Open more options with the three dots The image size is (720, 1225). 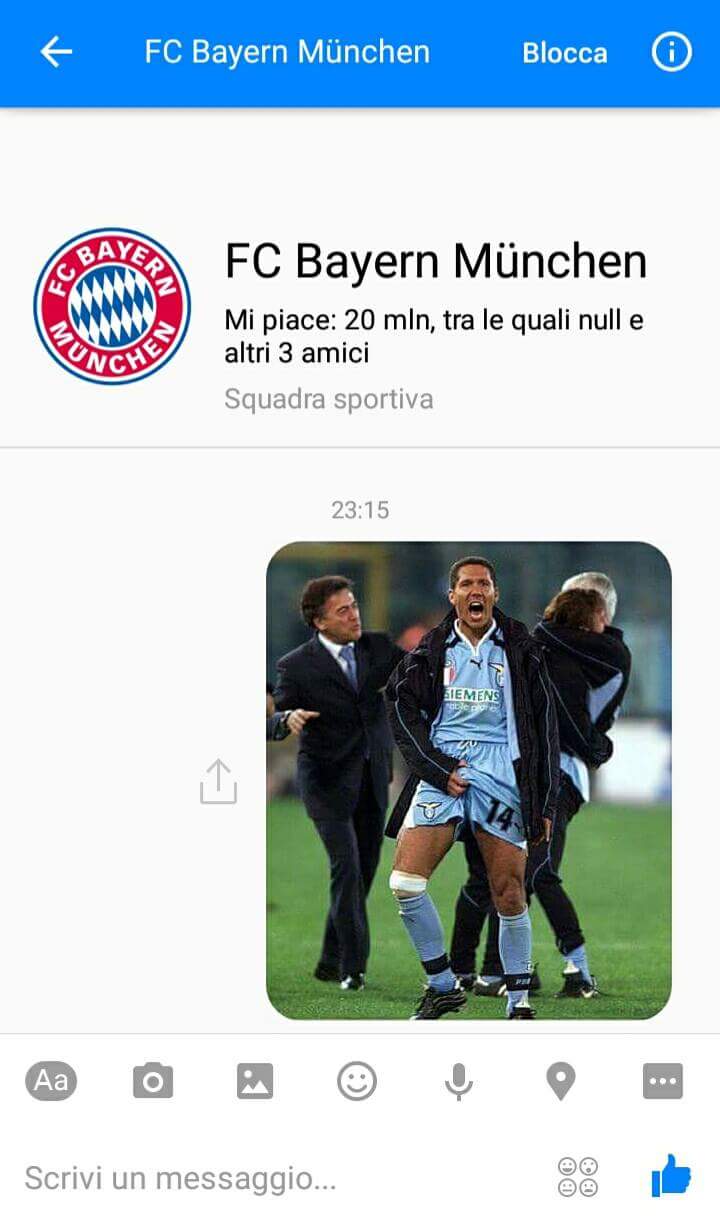coord(663,1081)
